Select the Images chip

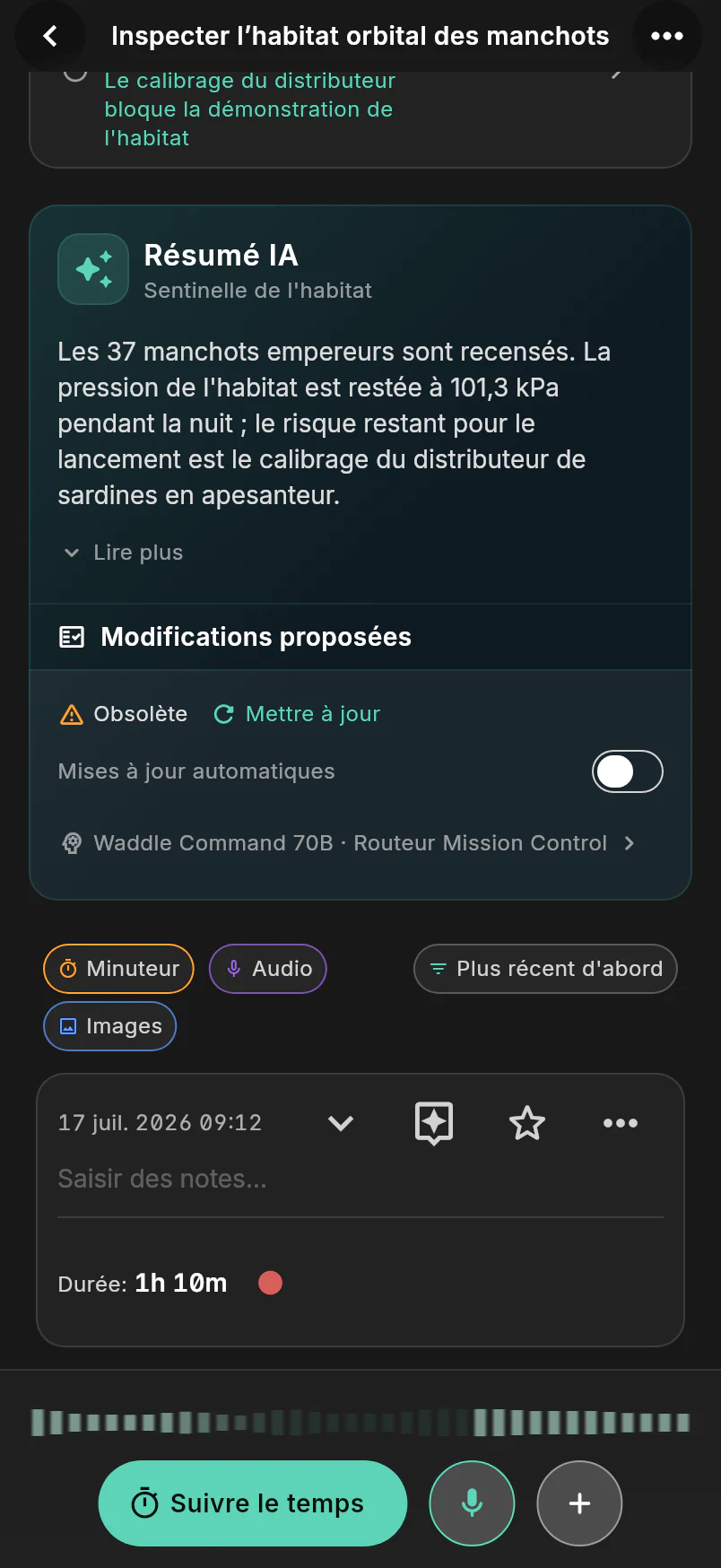110,1026
